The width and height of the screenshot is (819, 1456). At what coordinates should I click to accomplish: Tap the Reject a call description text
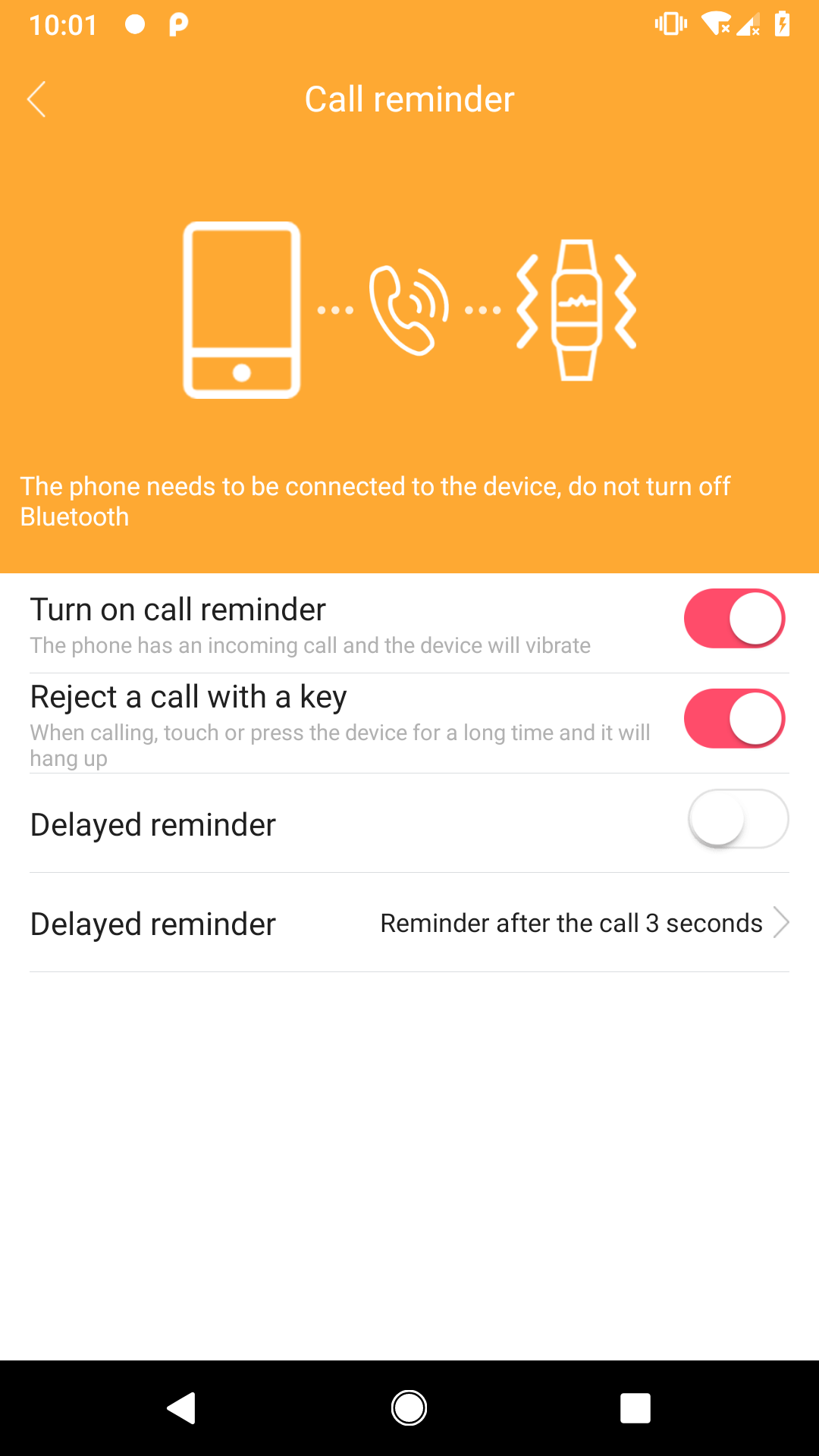340,745
